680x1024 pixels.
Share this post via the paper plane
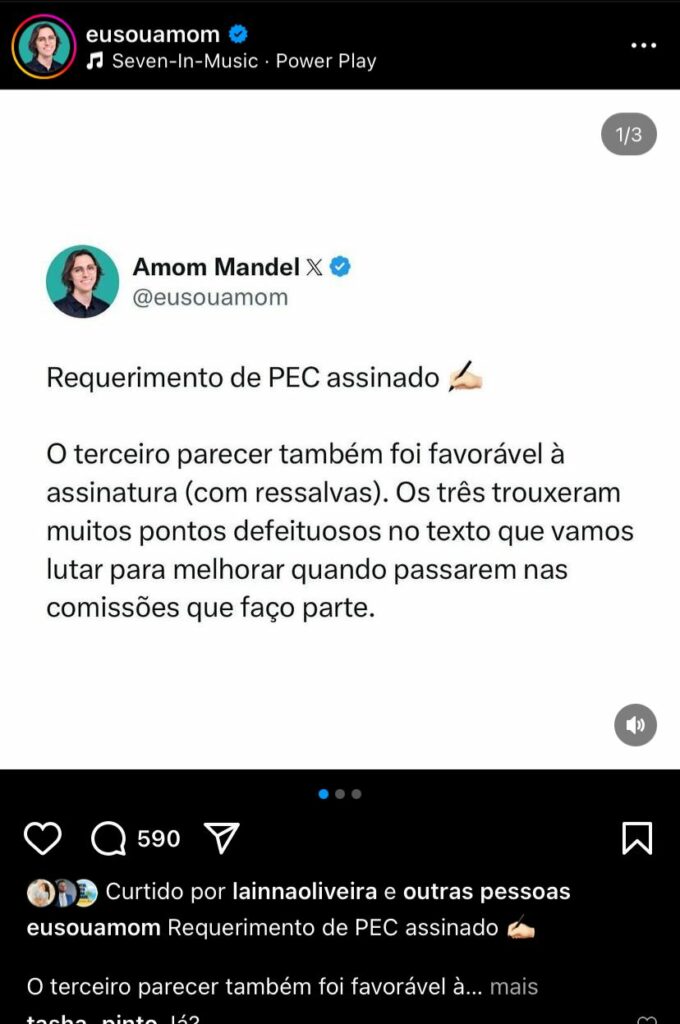(221, 838)
